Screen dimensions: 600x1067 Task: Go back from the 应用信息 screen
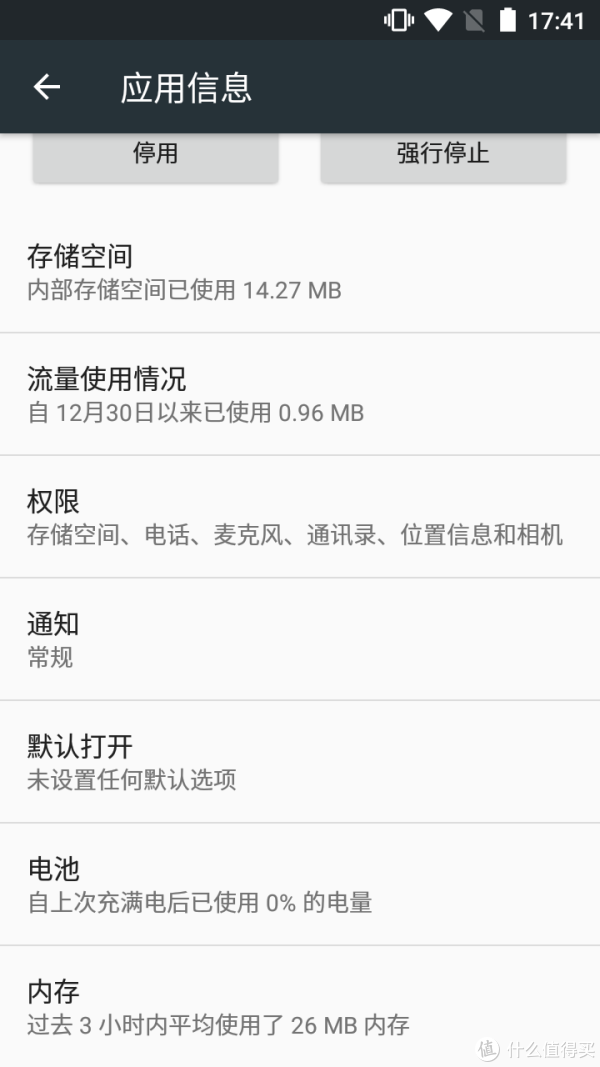coord(47,87)
